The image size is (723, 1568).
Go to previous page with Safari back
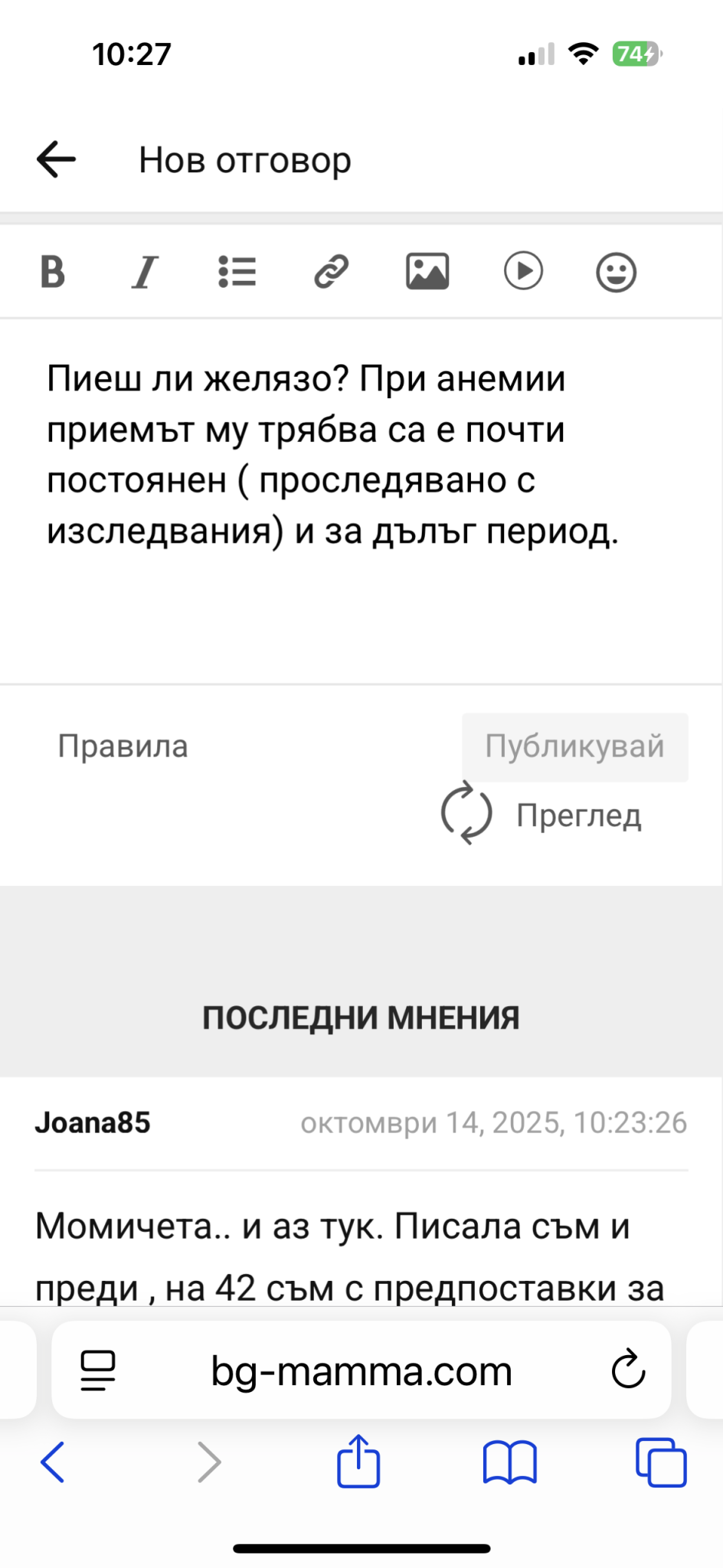point(52,1462)
